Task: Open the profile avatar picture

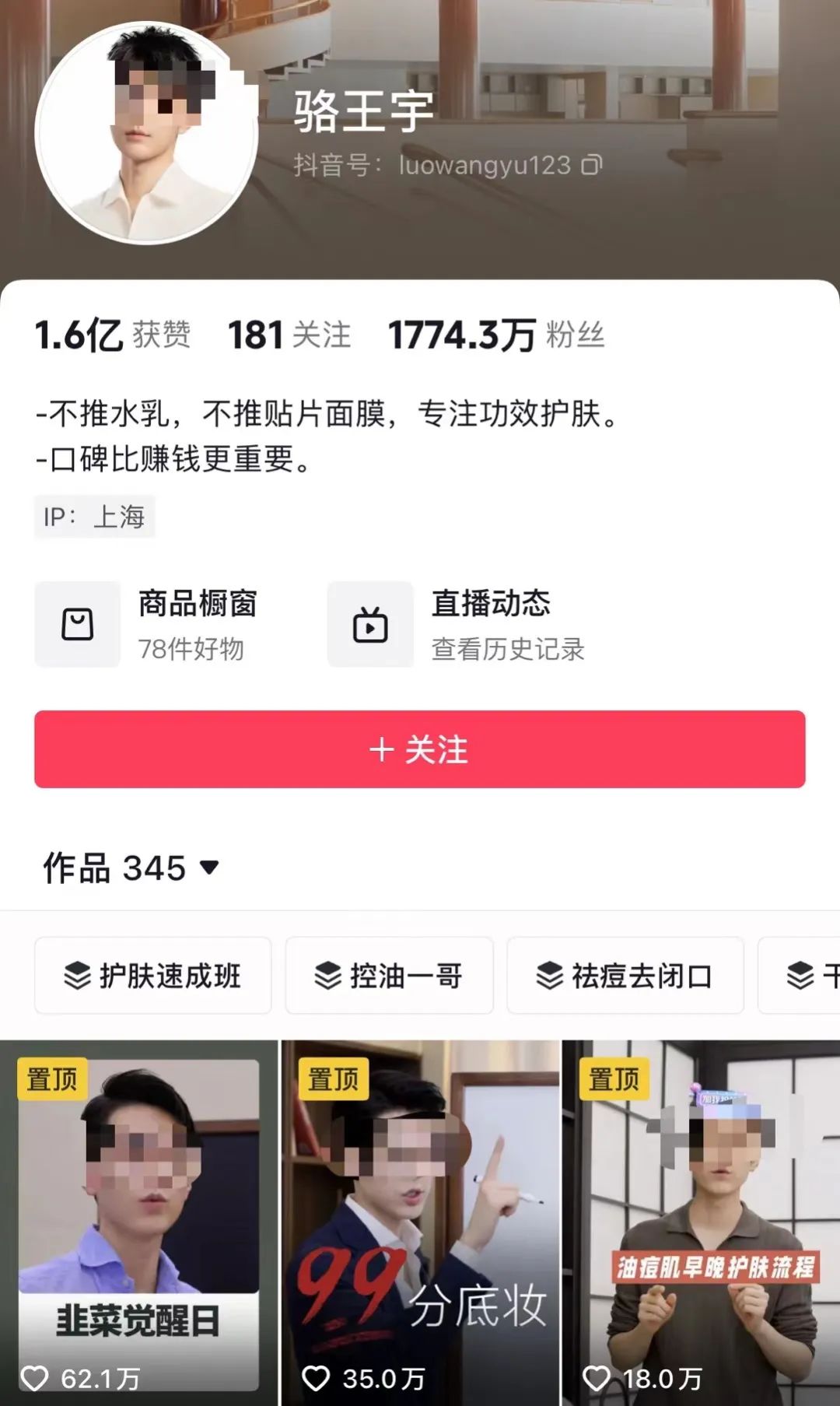Action: pyautogui.click(x=146, y=134)
